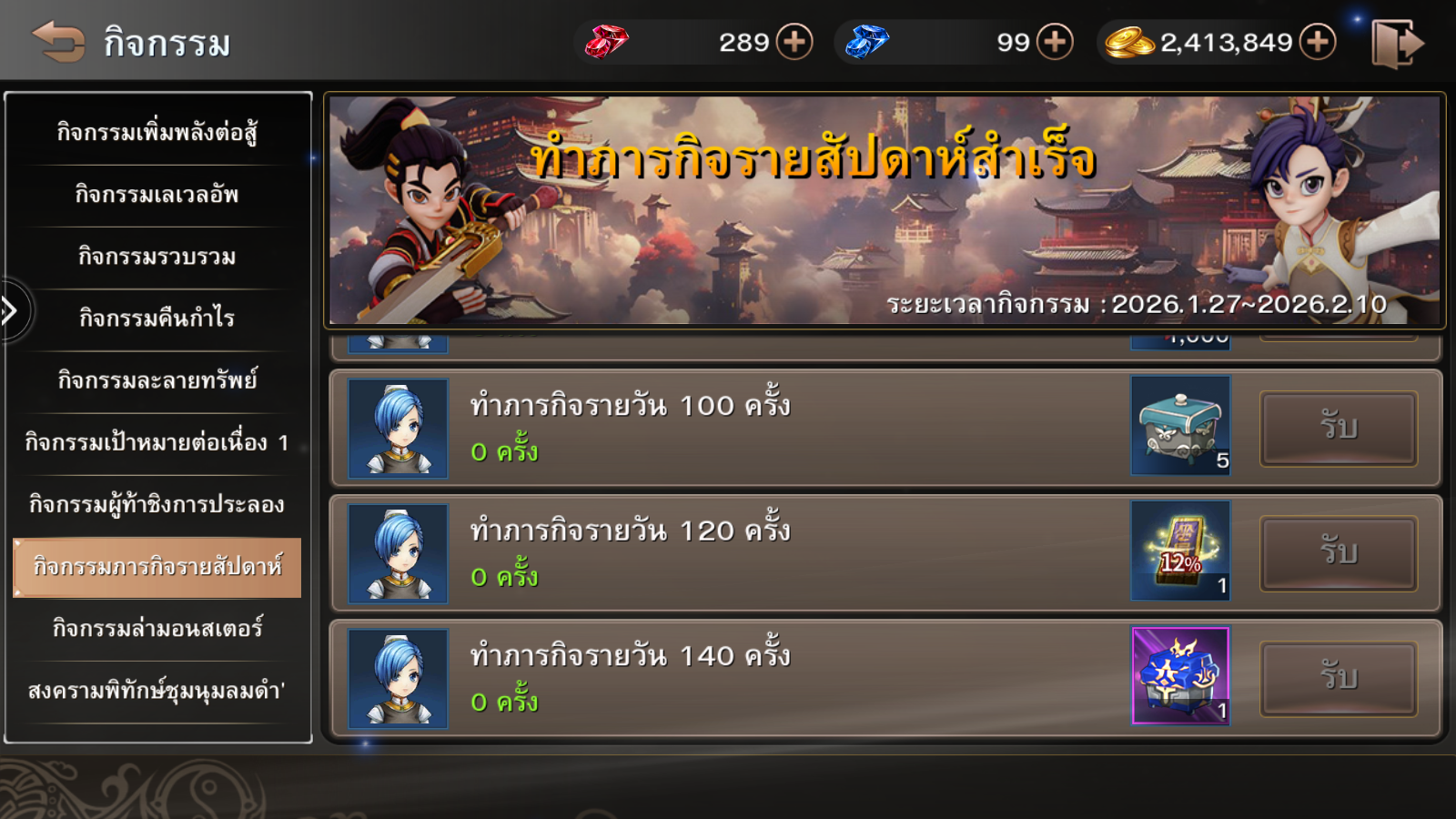Claim reward for 100 daily missions
The image size is (1456, 819).
point(1338,428)
